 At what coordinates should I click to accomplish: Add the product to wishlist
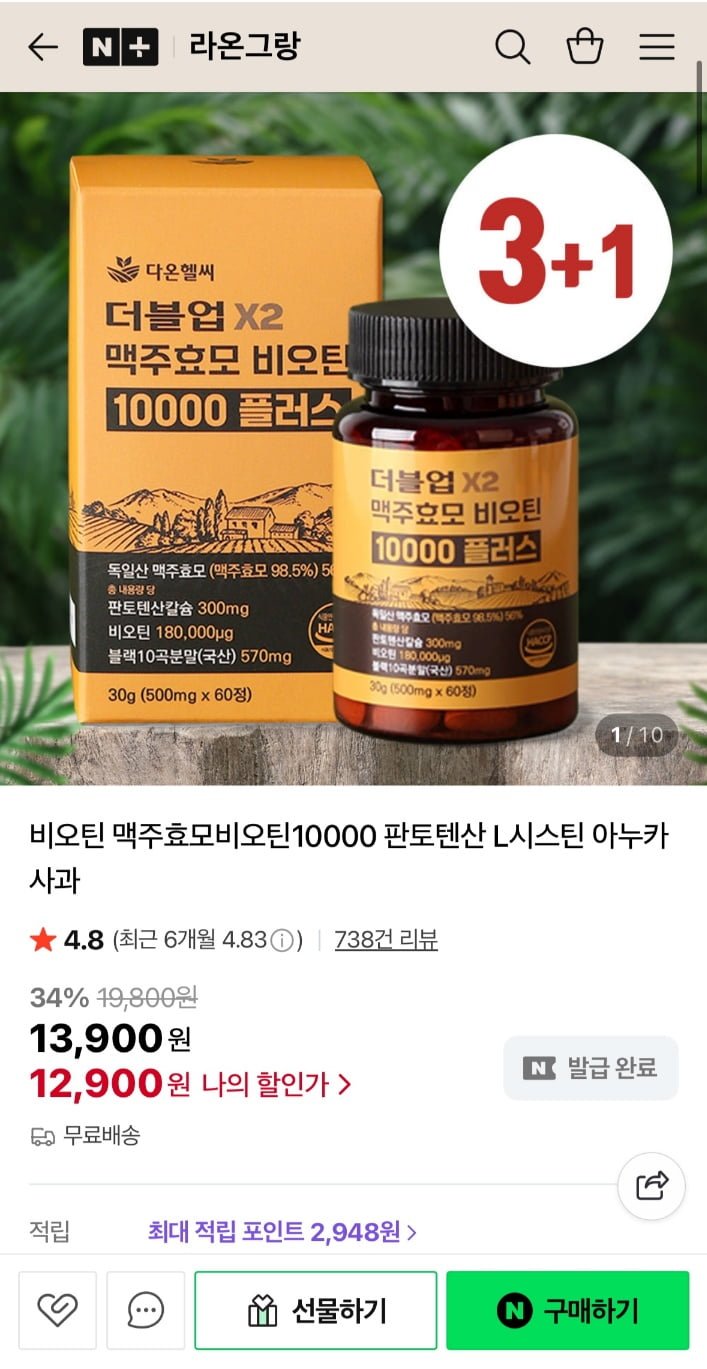click(57, 1310)
